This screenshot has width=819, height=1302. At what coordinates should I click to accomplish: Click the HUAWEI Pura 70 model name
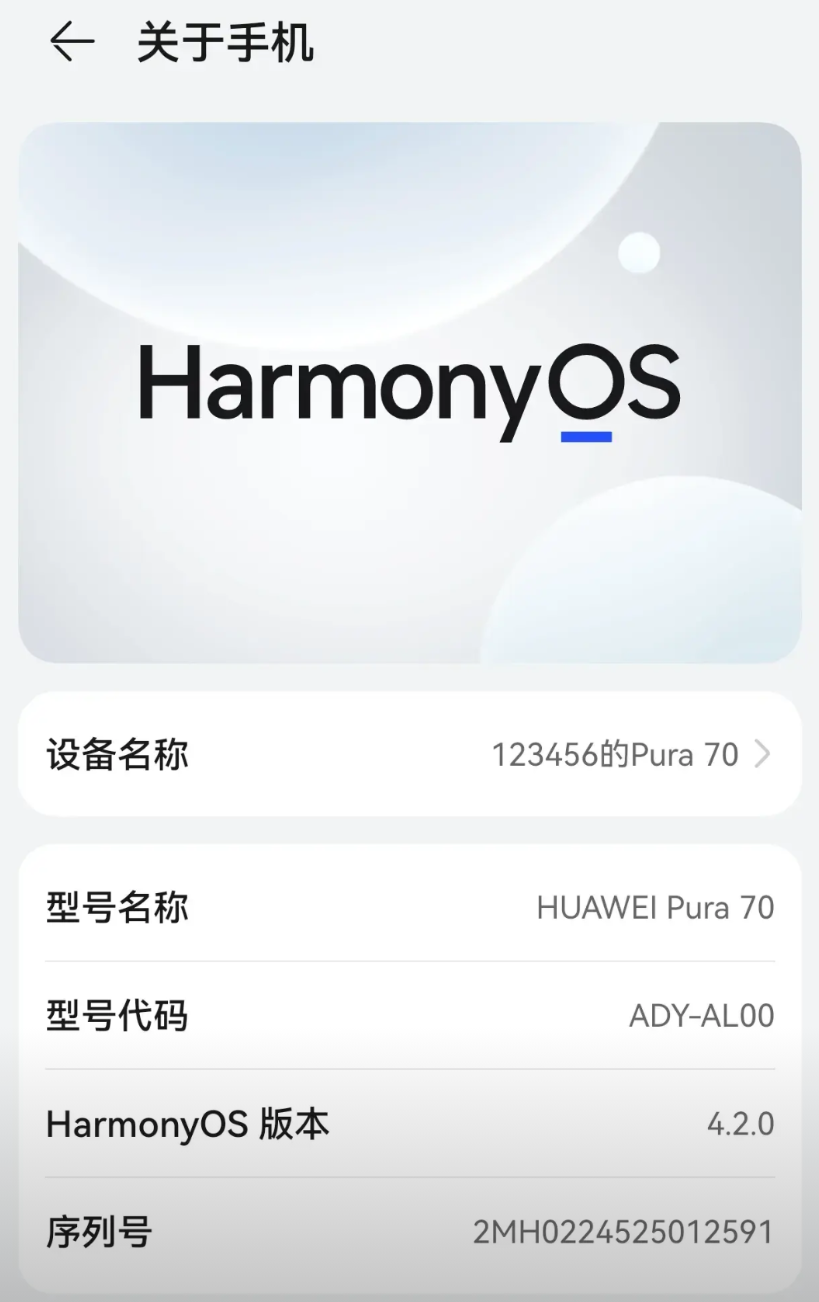(x=654, y=907)
